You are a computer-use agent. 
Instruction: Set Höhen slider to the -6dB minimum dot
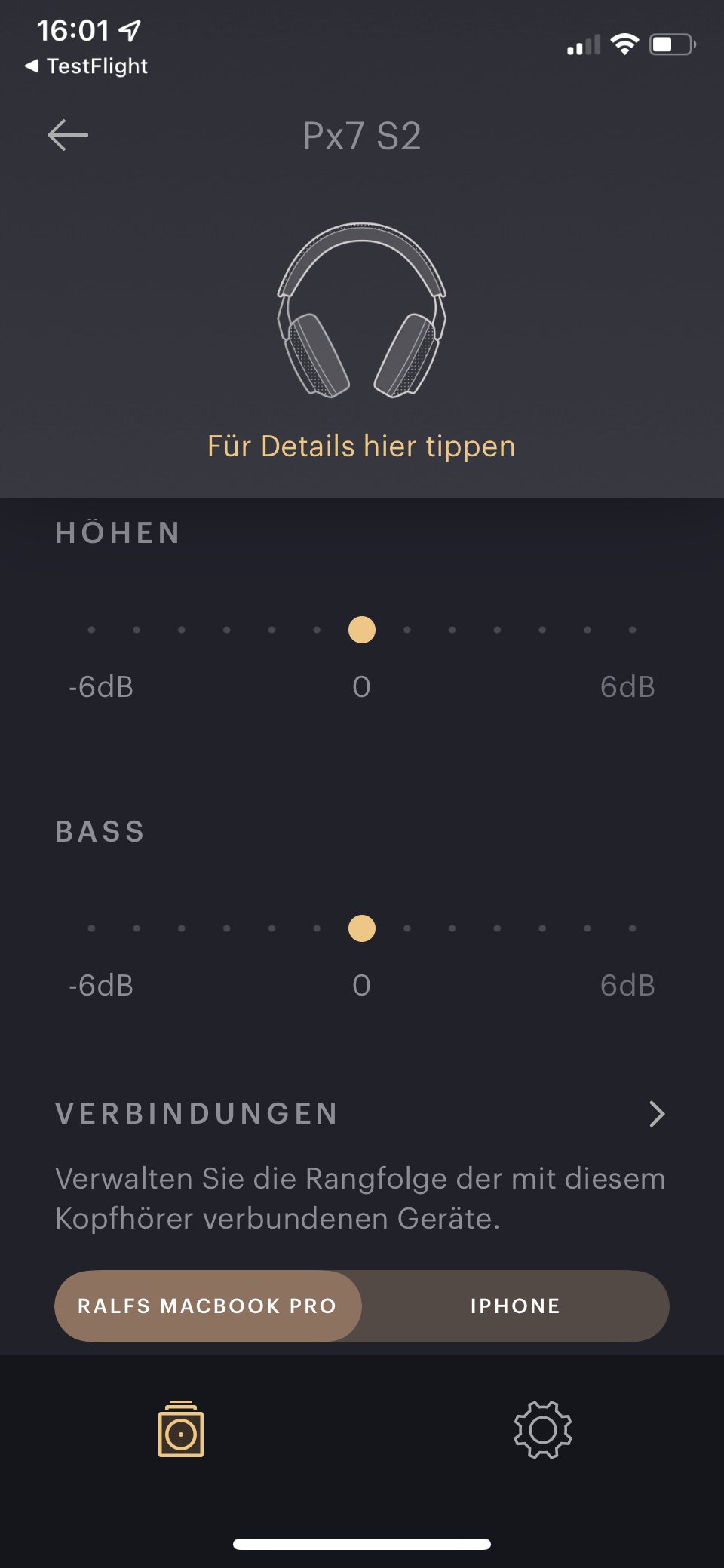91,630
